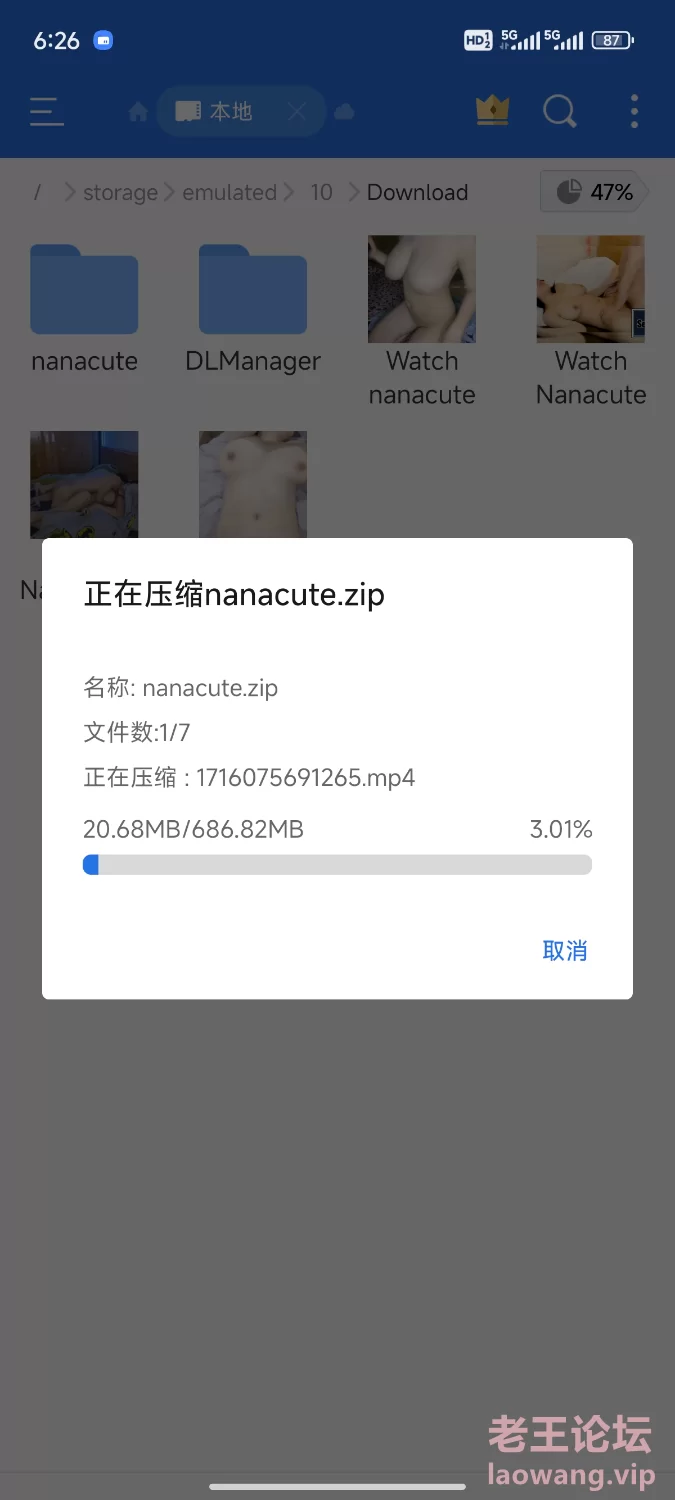Go to the home tab icon

point(139,112)
